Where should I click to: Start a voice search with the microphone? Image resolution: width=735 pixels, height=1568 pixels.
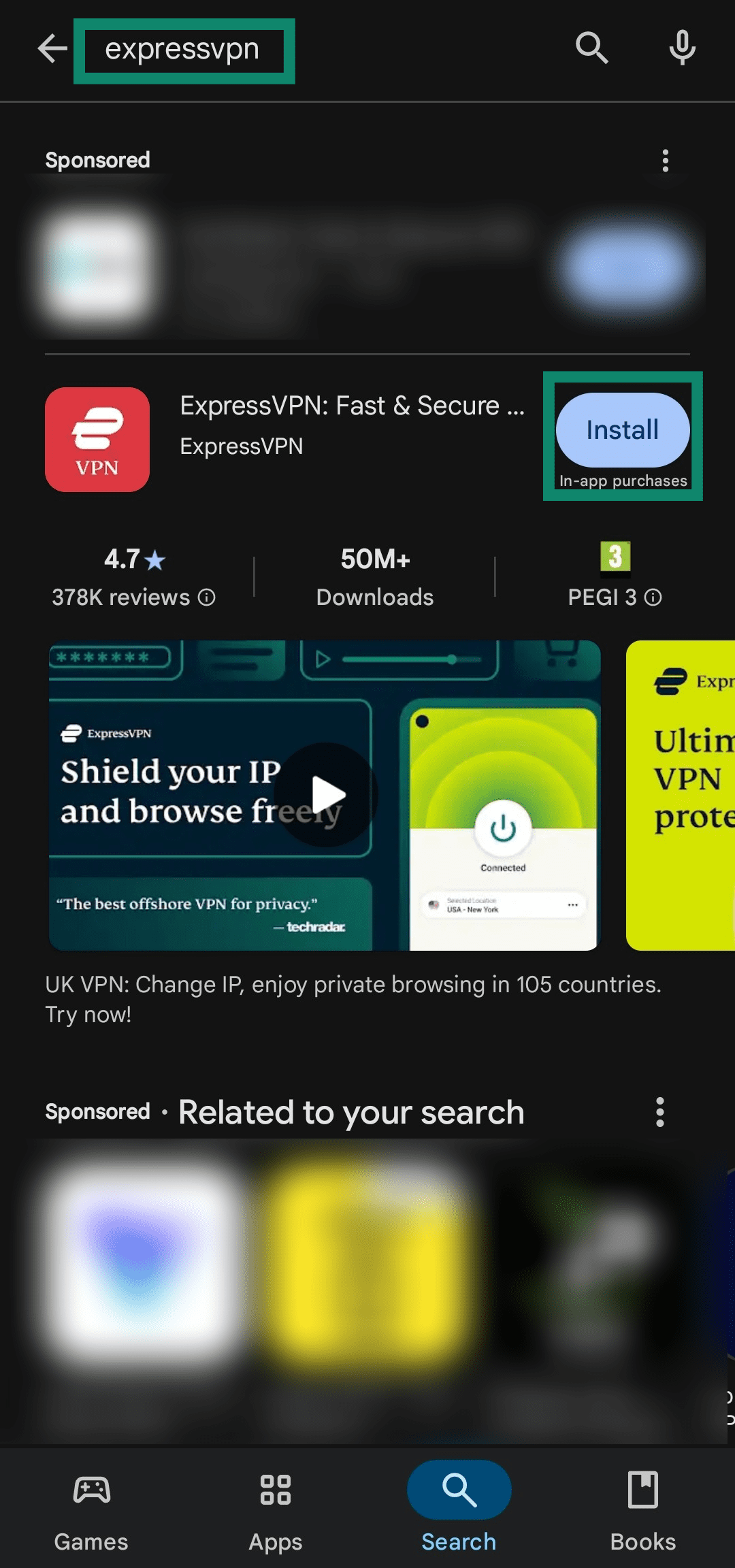[681, 48]
